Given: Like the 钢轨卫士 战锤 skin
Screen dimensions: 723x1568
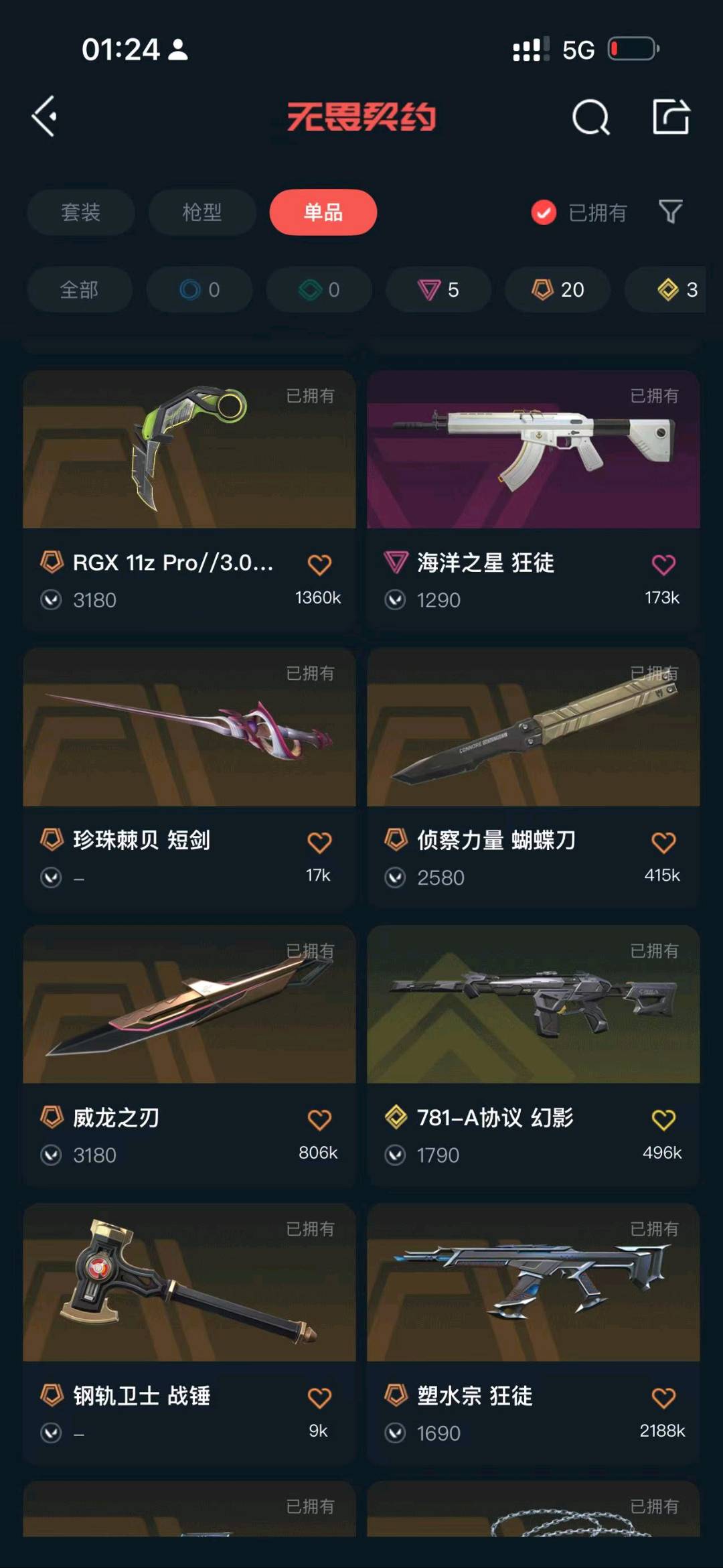Looking at the screenshot, I should click(319, 1398).
